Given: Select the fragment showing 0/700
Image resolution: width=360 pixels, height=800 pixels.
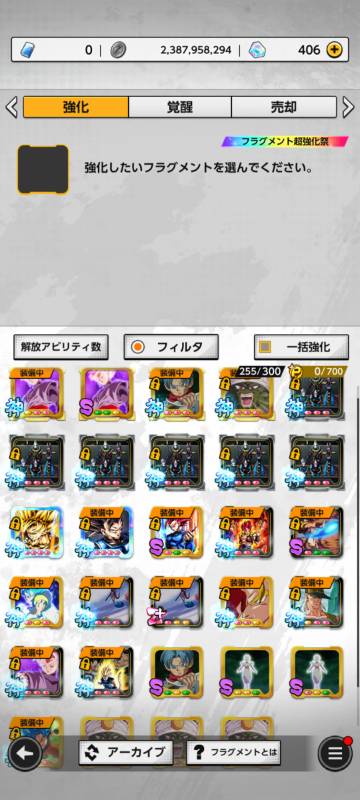Looking at the screenshot, I should click(317, 394).
